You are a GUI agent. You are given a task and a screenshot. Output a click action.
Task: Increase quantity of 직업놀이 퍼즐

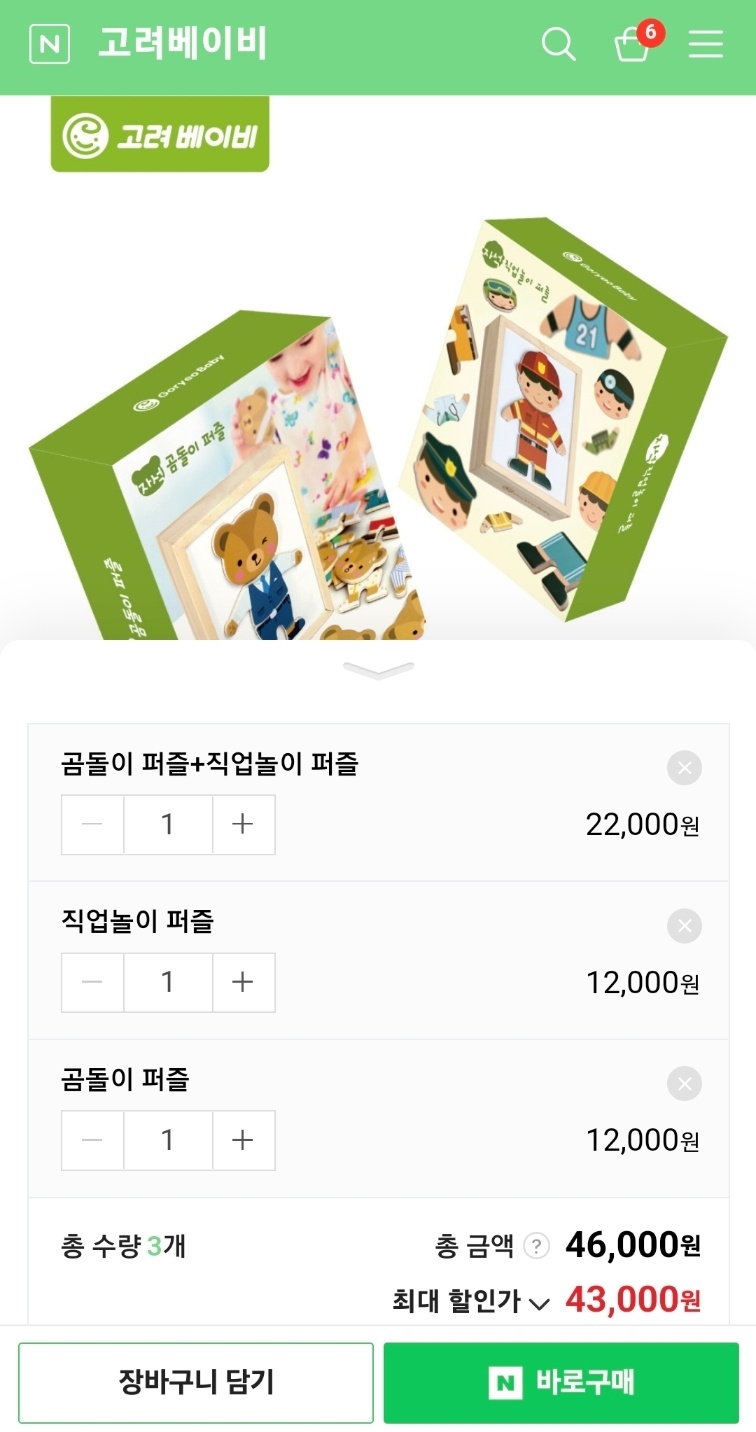pos(243,983)
